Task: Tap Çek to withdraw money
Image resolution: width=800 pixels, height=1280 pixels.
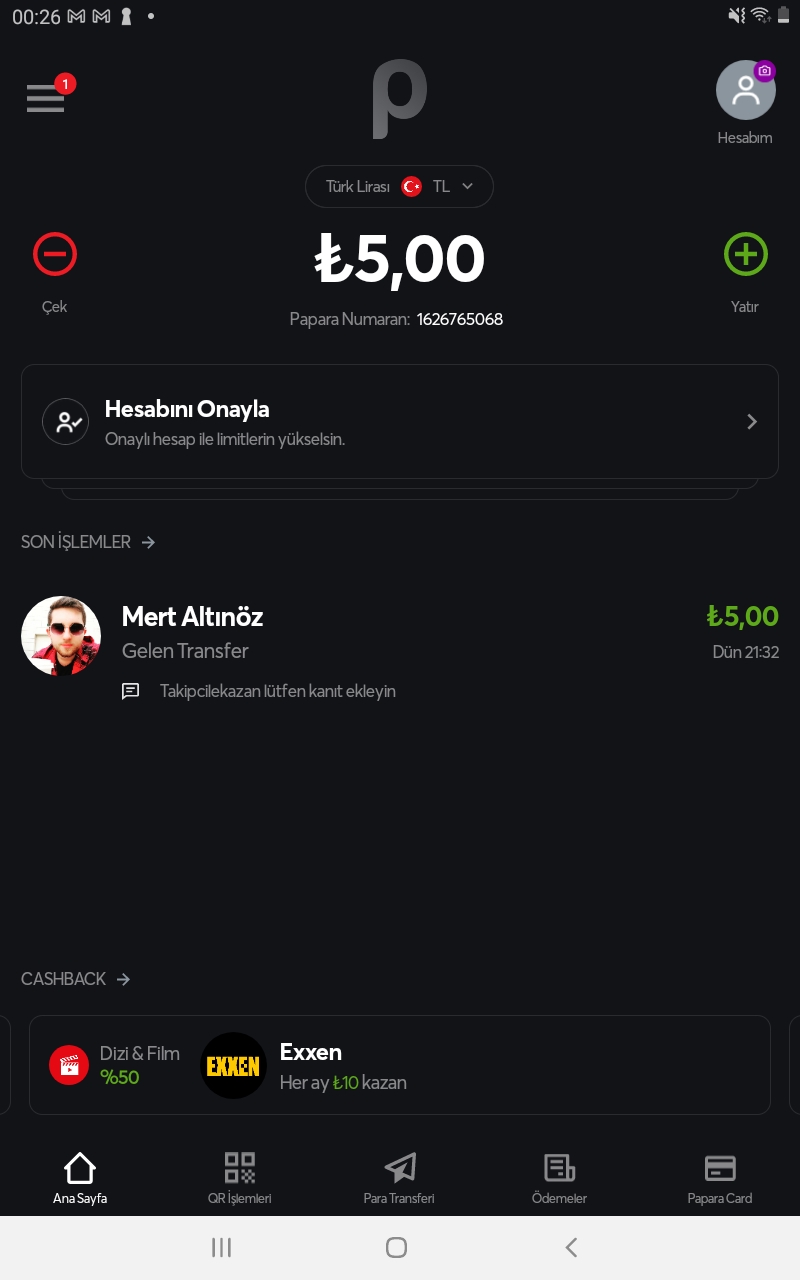Action: click(x=54, y=272)
